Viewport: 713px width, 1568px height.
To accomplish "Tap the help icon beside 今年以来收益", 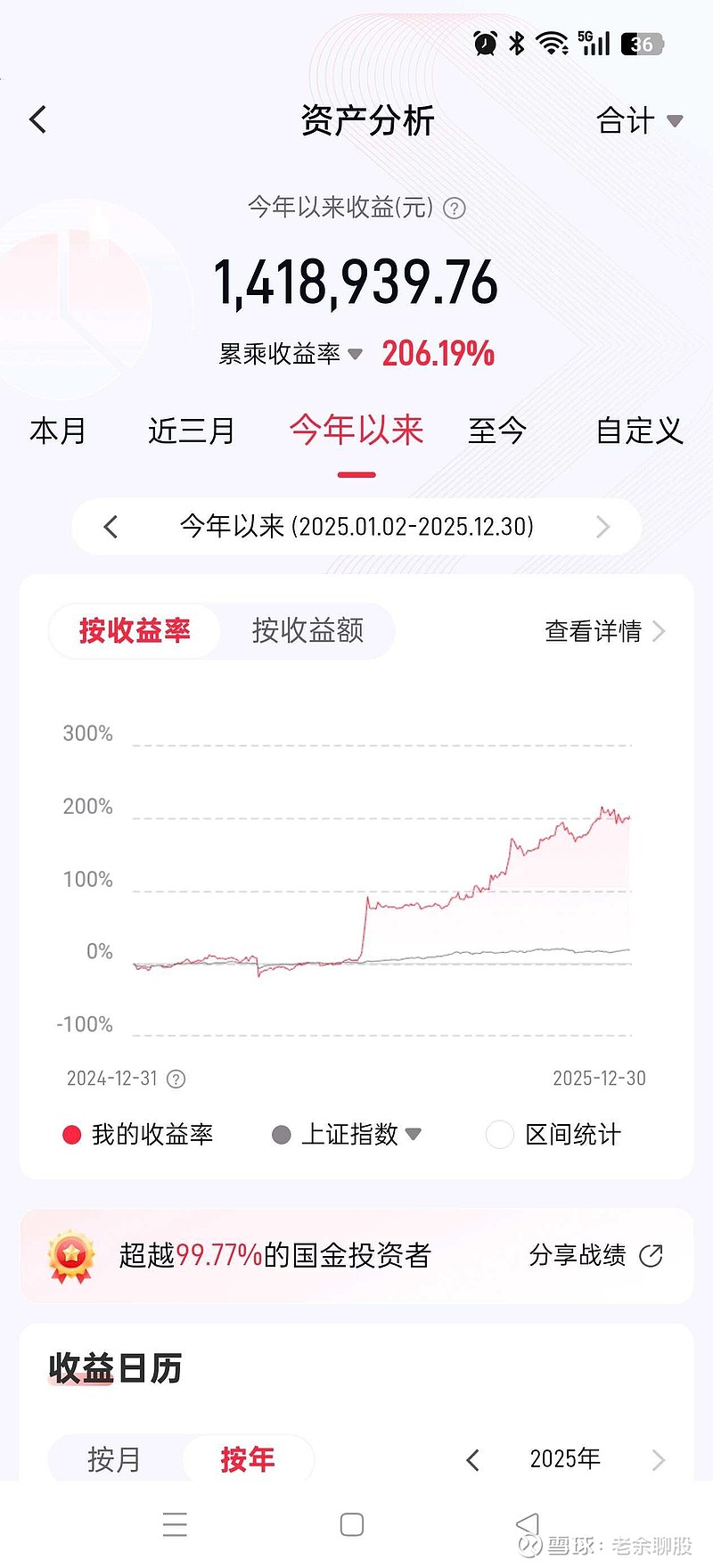I will pyautogui.click(x=455, y=209).
